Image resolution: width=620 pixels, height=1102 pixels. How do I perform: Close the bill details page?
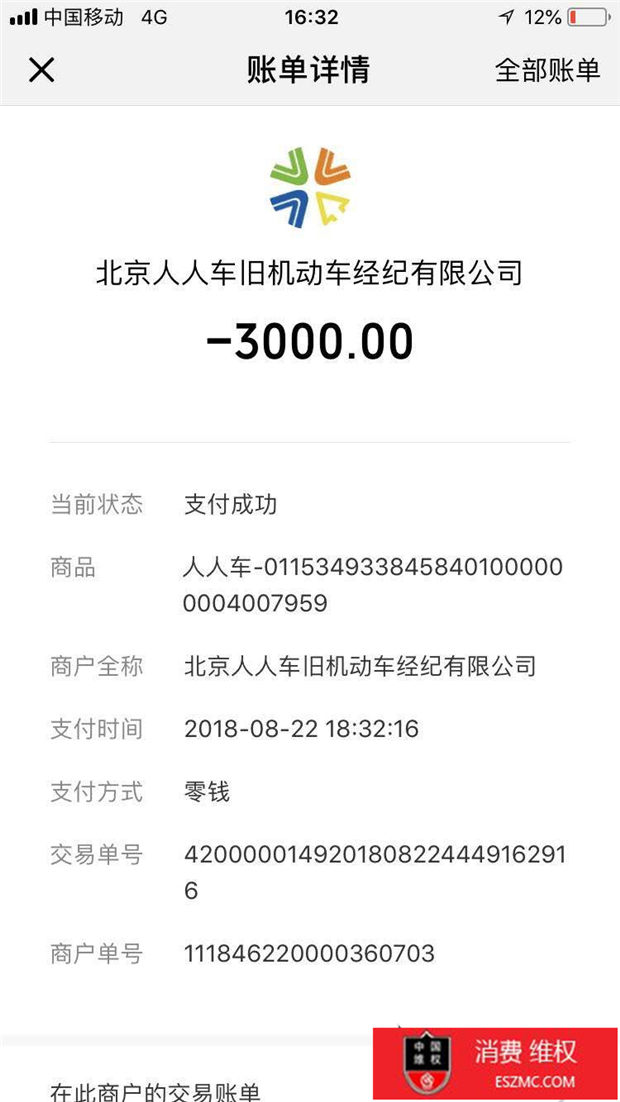coord(41,70)
